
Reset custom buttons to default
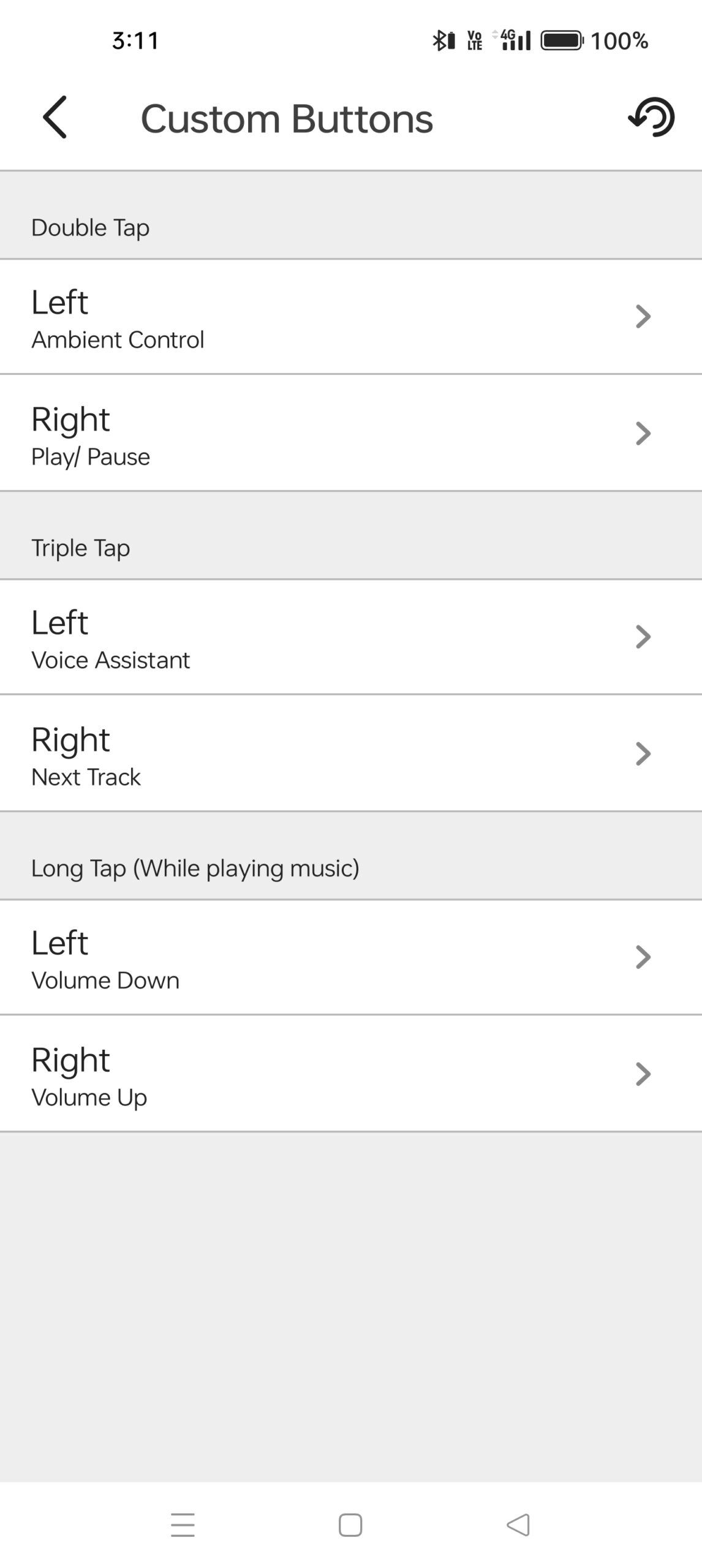click(651, 117)
